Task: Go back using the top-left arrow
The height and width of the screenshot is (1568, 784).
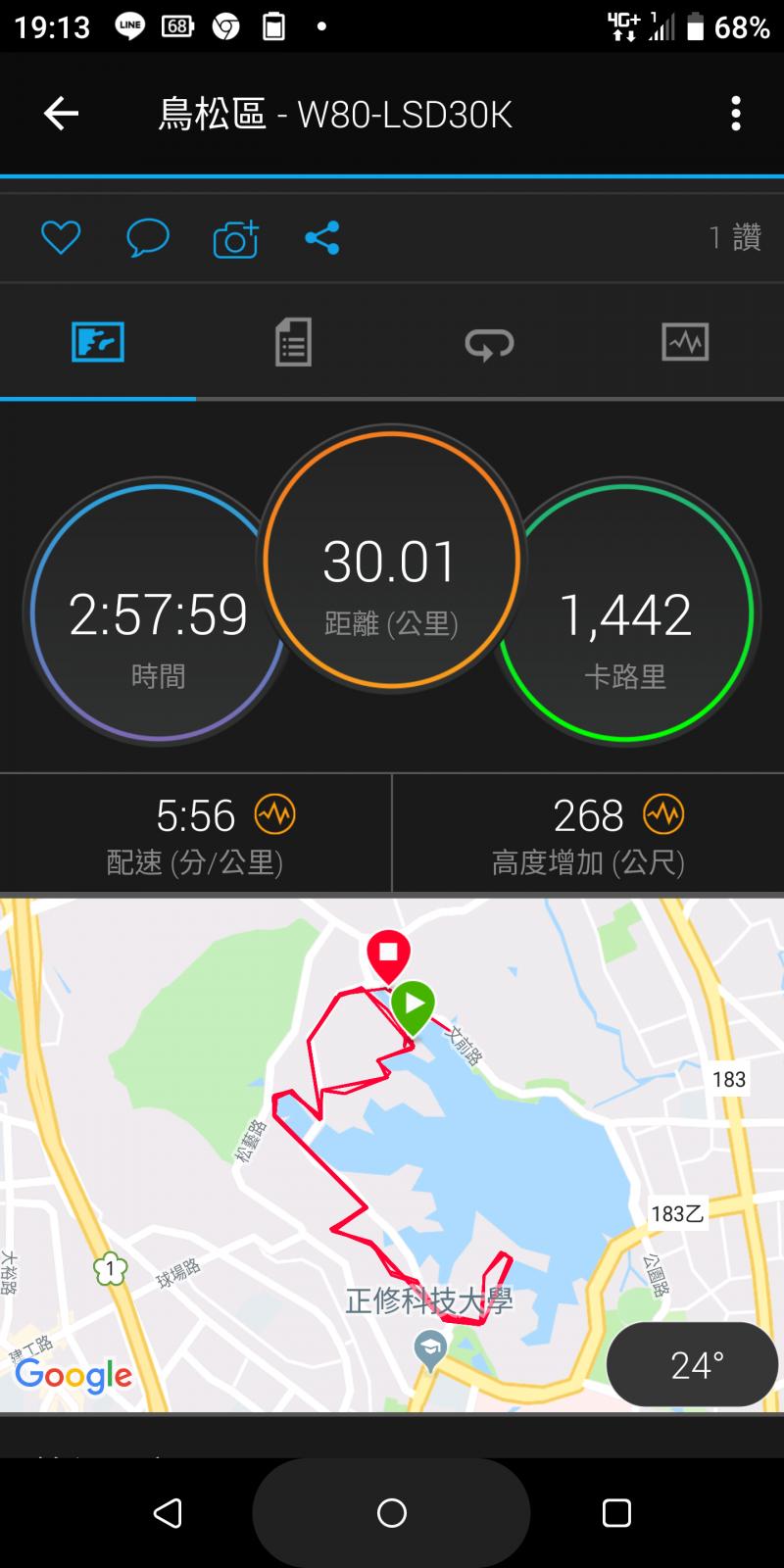Action: pos(61,115)
